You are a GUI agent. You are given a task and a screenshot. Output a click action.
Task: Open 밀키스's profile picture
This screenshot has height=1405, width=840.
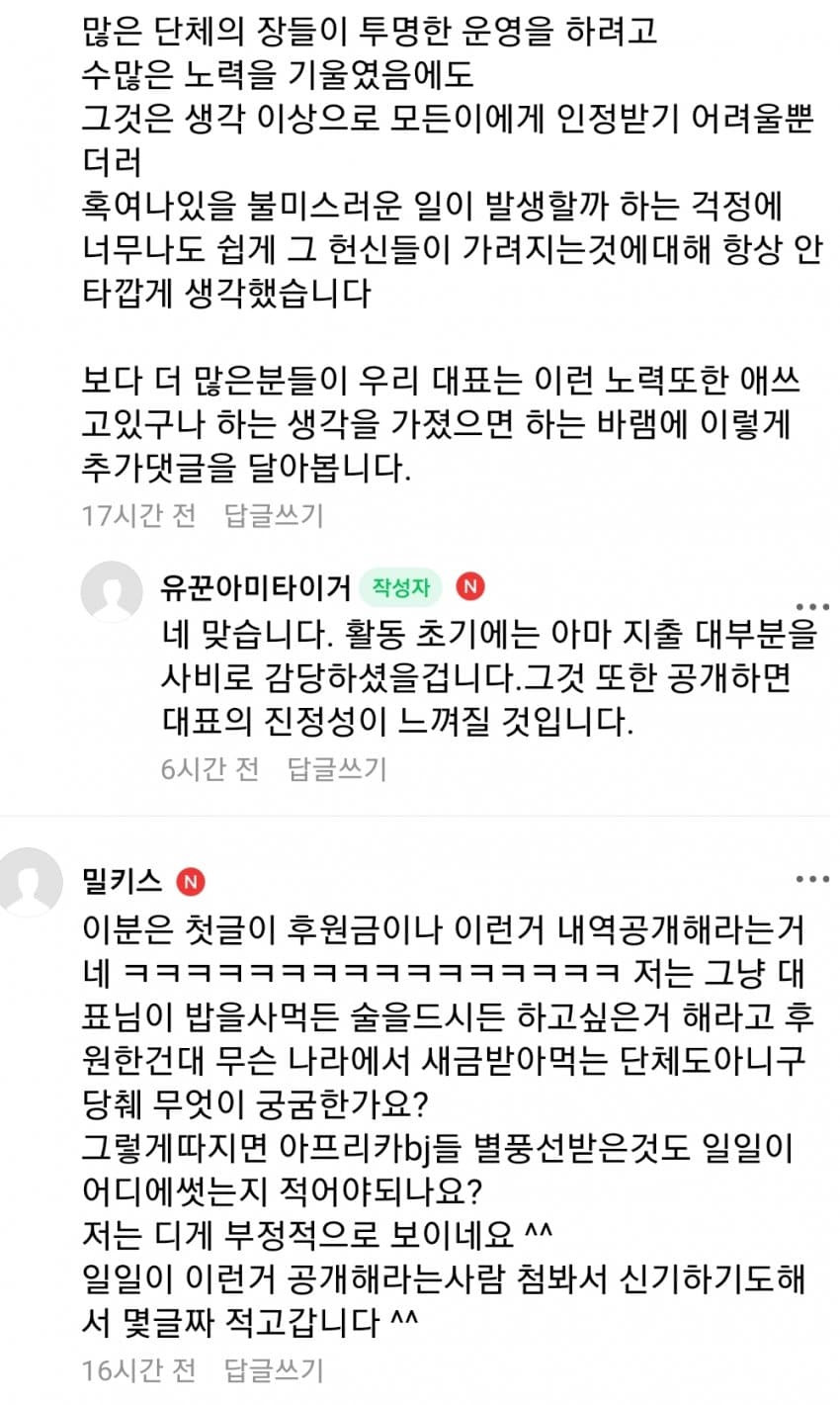tap(30, 880)
